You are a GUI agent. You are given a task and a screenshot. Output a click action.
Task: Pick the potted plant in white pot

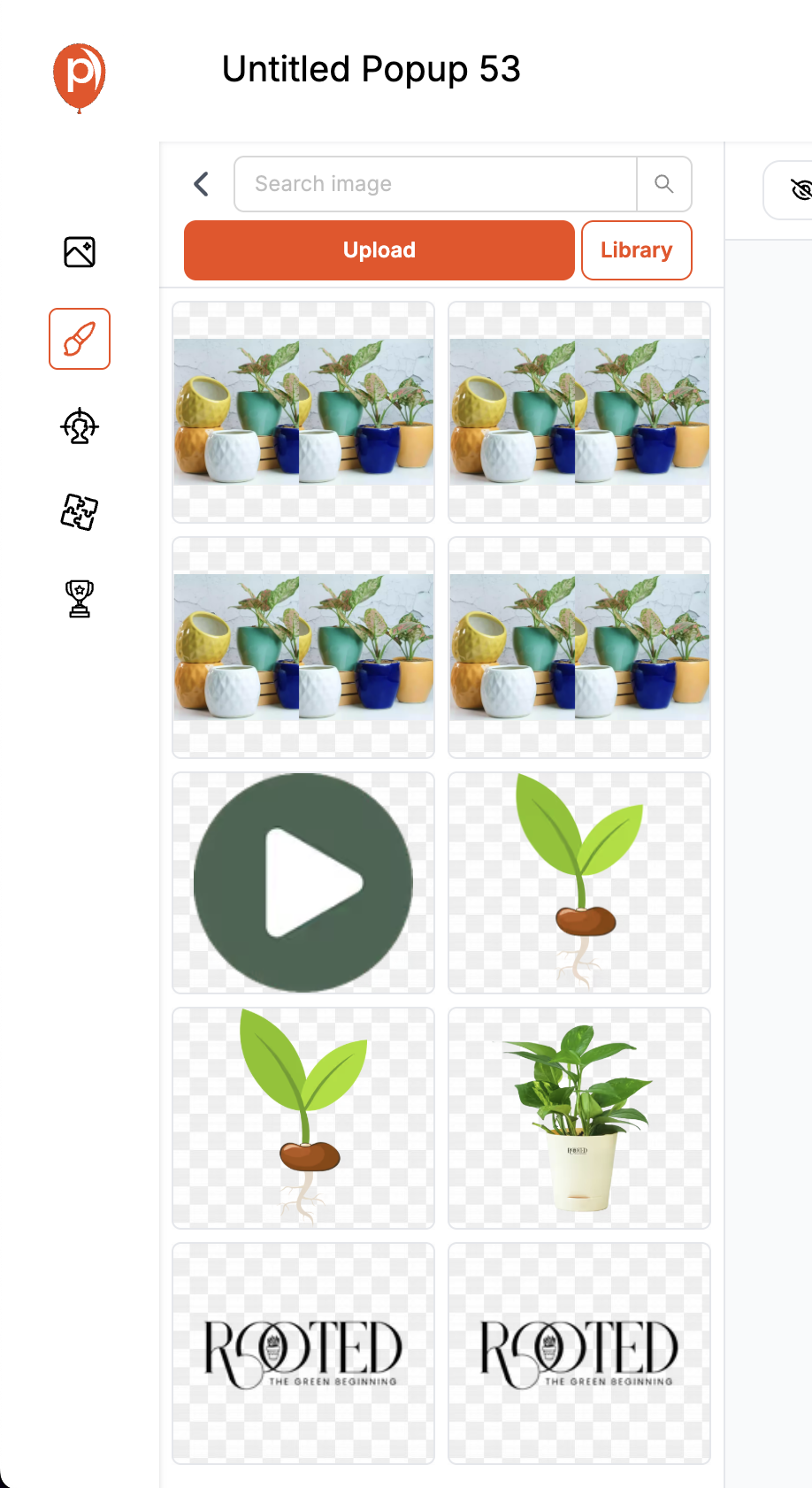[579, 1117]
